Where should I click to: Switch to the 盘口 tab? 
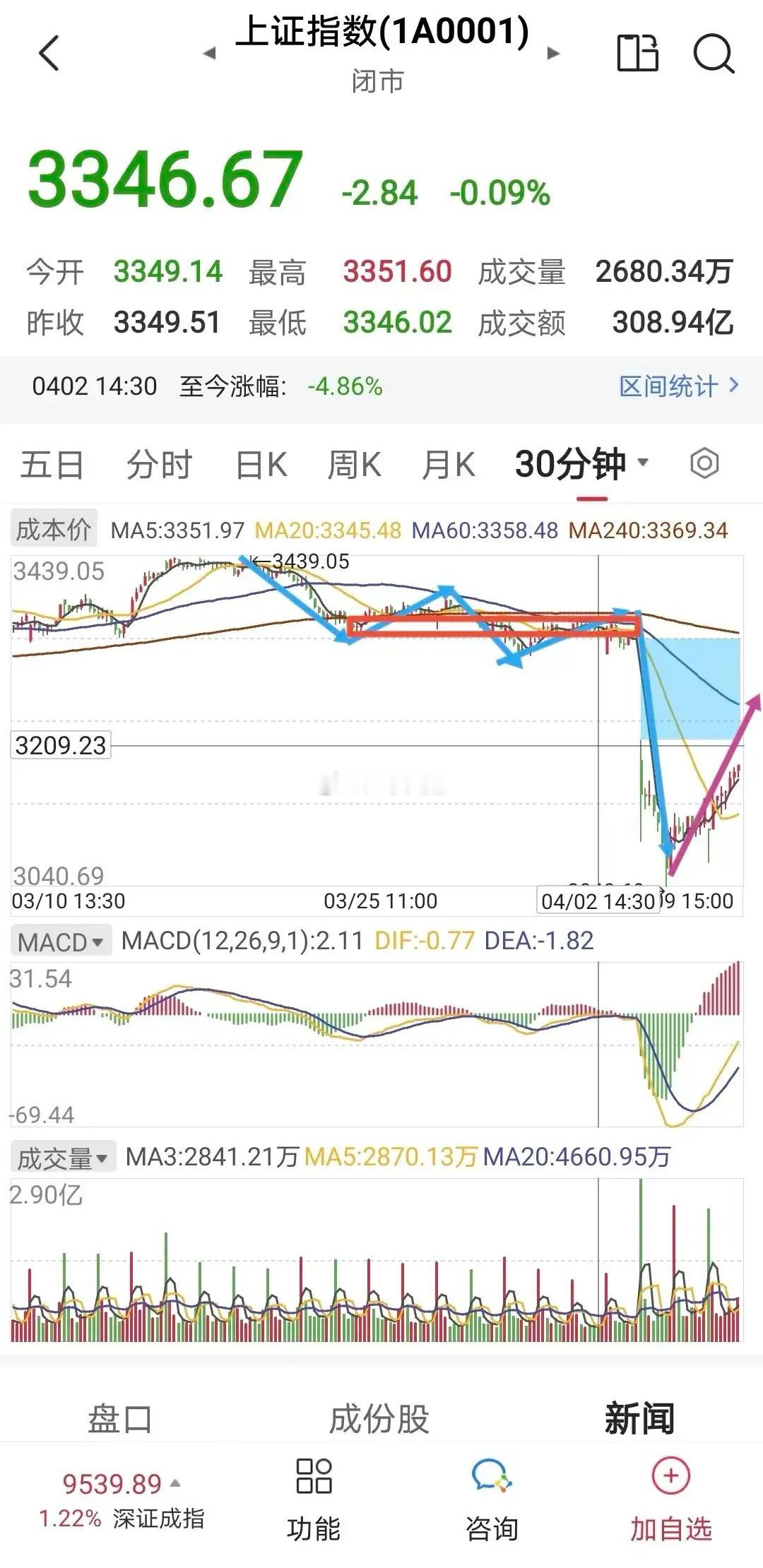click(119, 1419)
